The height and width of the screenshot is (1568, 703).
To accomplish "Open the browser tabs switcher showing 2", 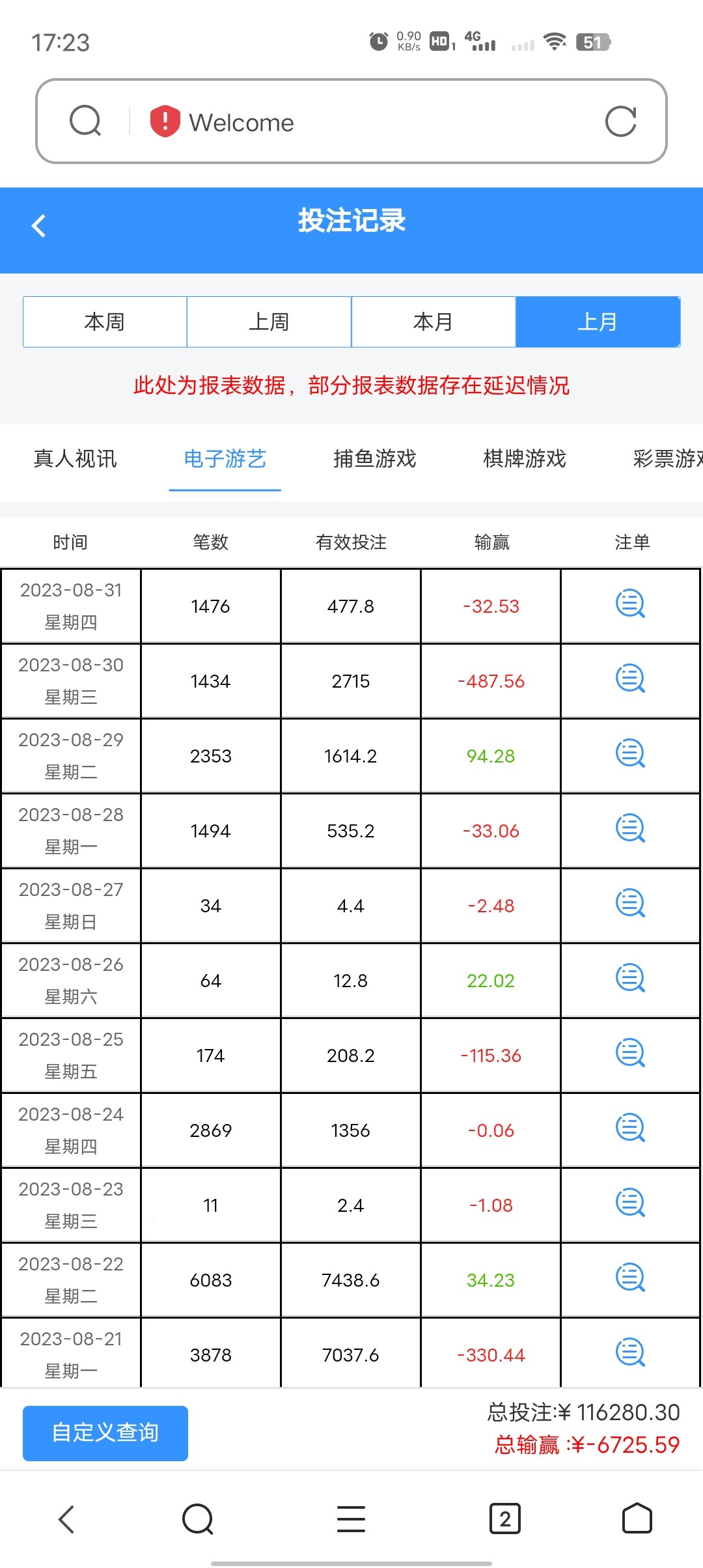I will pos(504,1519).
